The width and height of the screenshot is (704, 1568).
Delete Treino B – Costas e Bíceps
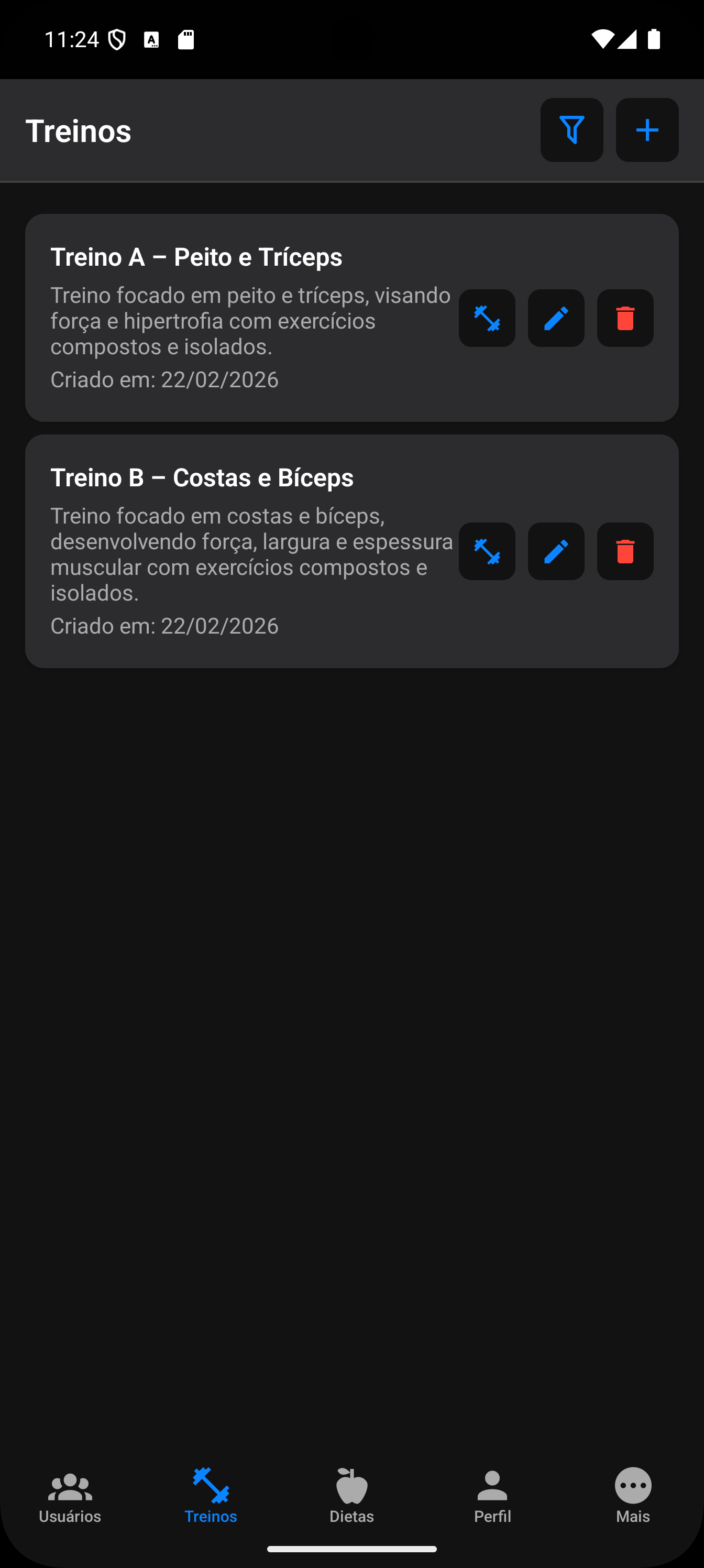625,551
